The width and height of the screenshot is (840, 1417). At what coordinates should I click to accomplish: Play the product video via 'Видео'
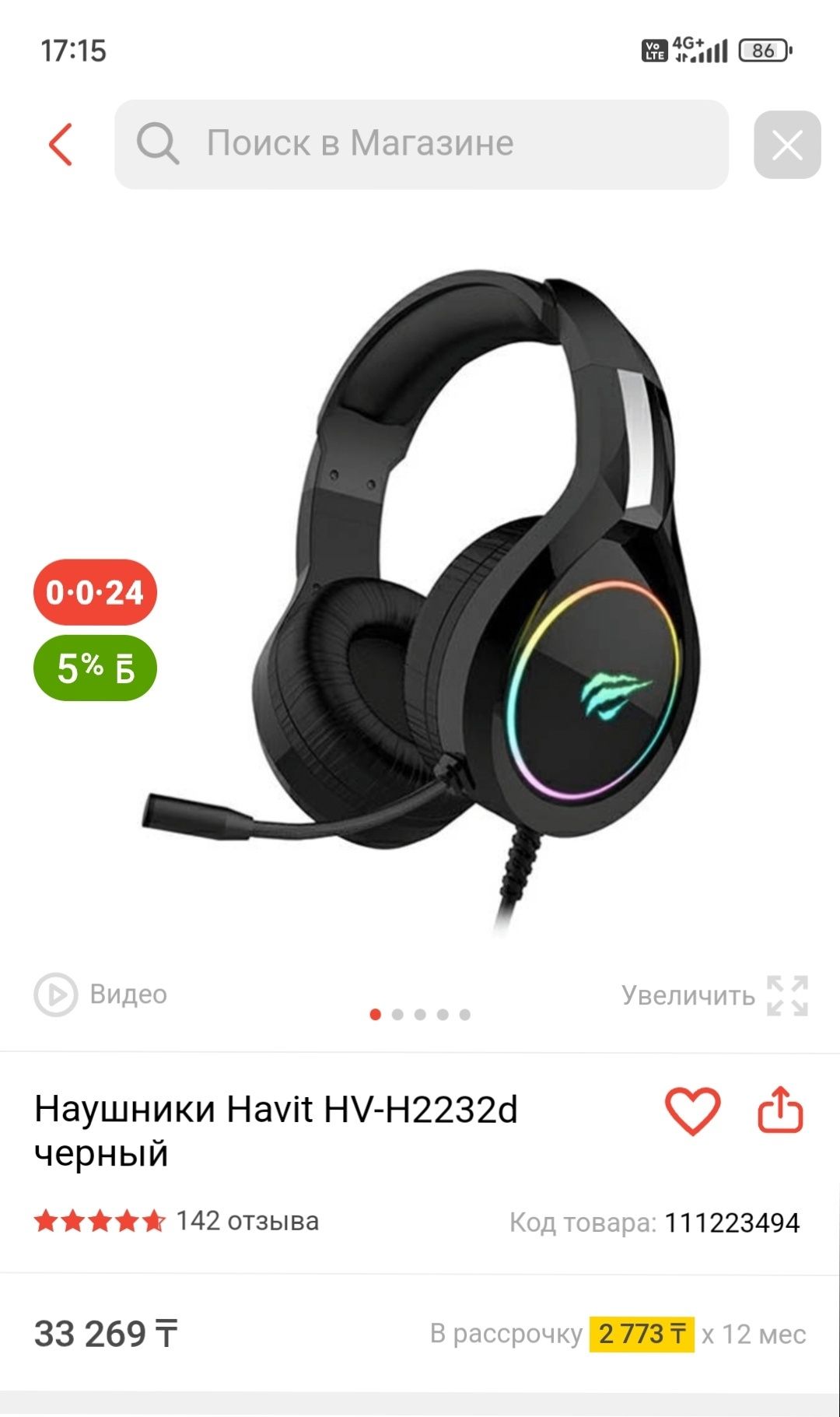(101, 994)
